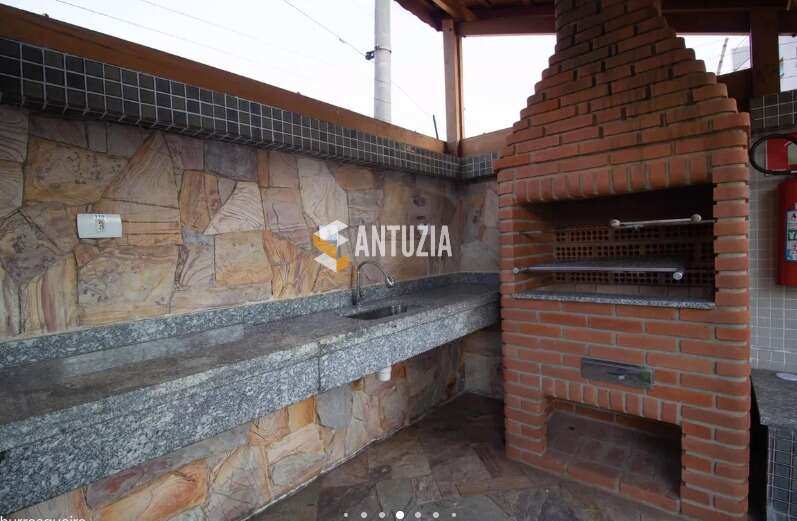Go to the fifth photo via the page dots
797x521 pixels.
pos(418,515)
